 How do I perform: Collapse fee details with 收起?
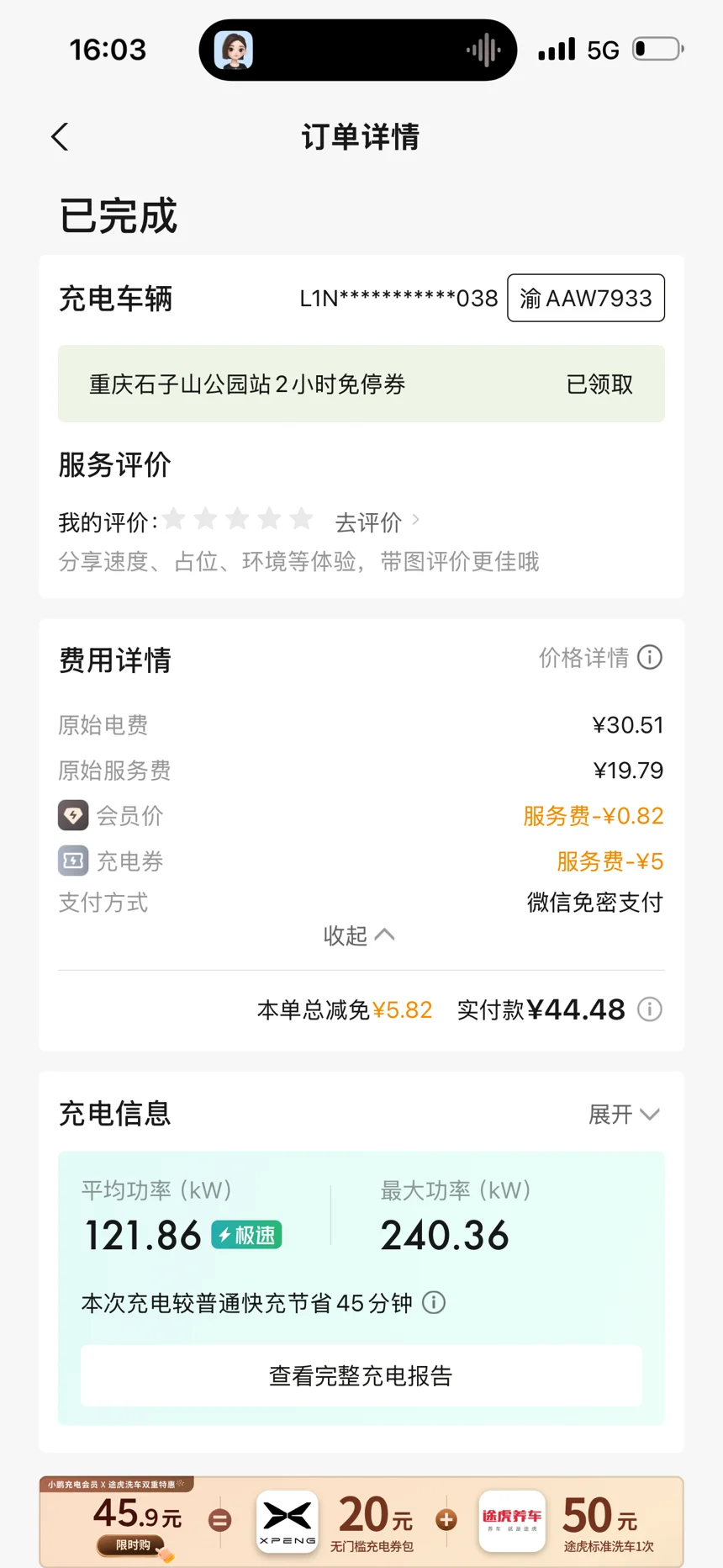(359, 935)
